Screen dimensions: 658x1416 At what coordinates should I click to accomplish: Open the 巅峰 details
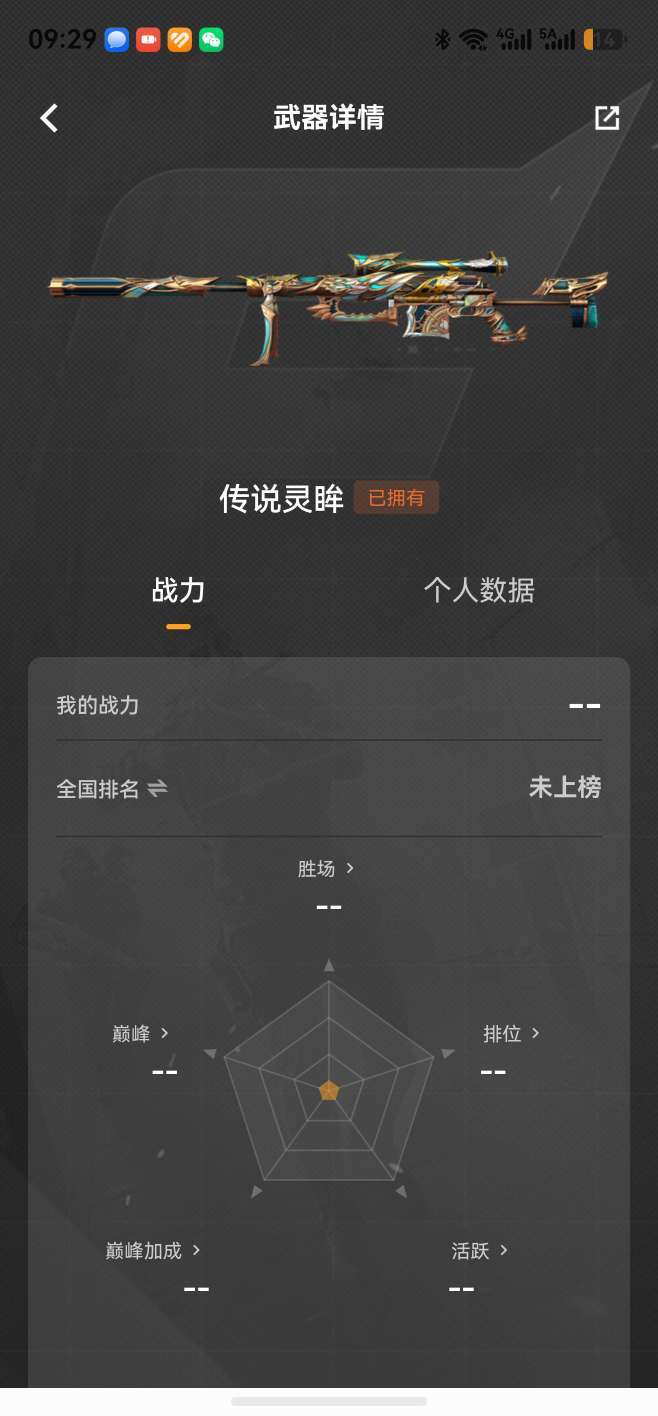pos(141,1033)
